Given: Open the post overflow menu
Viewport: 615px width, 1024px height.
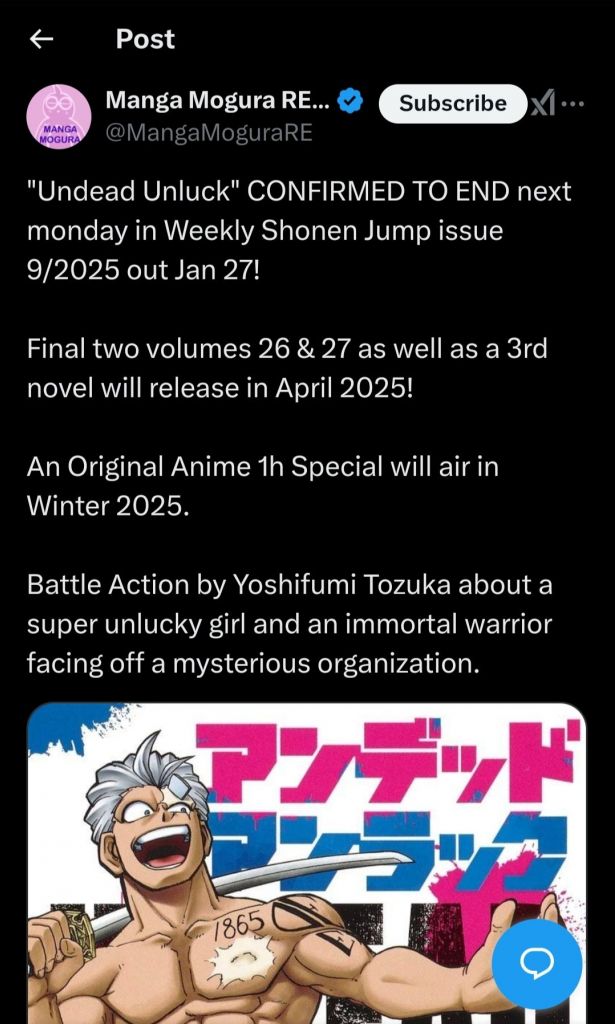Looking at the screenshot, I should click(x=573, y=104).
